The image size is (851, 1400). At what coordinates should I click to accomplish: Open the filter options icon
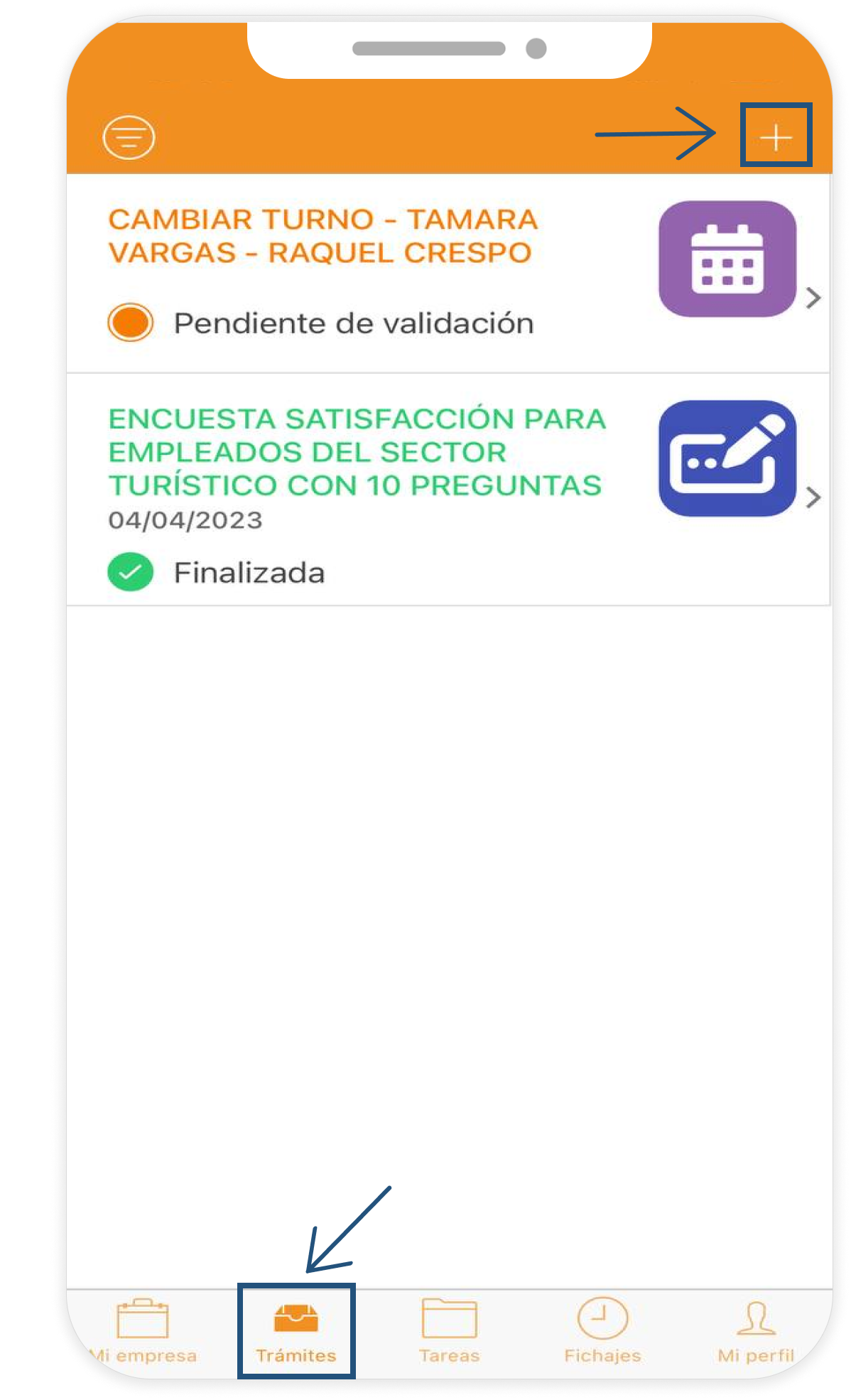(x=129, y=136)
